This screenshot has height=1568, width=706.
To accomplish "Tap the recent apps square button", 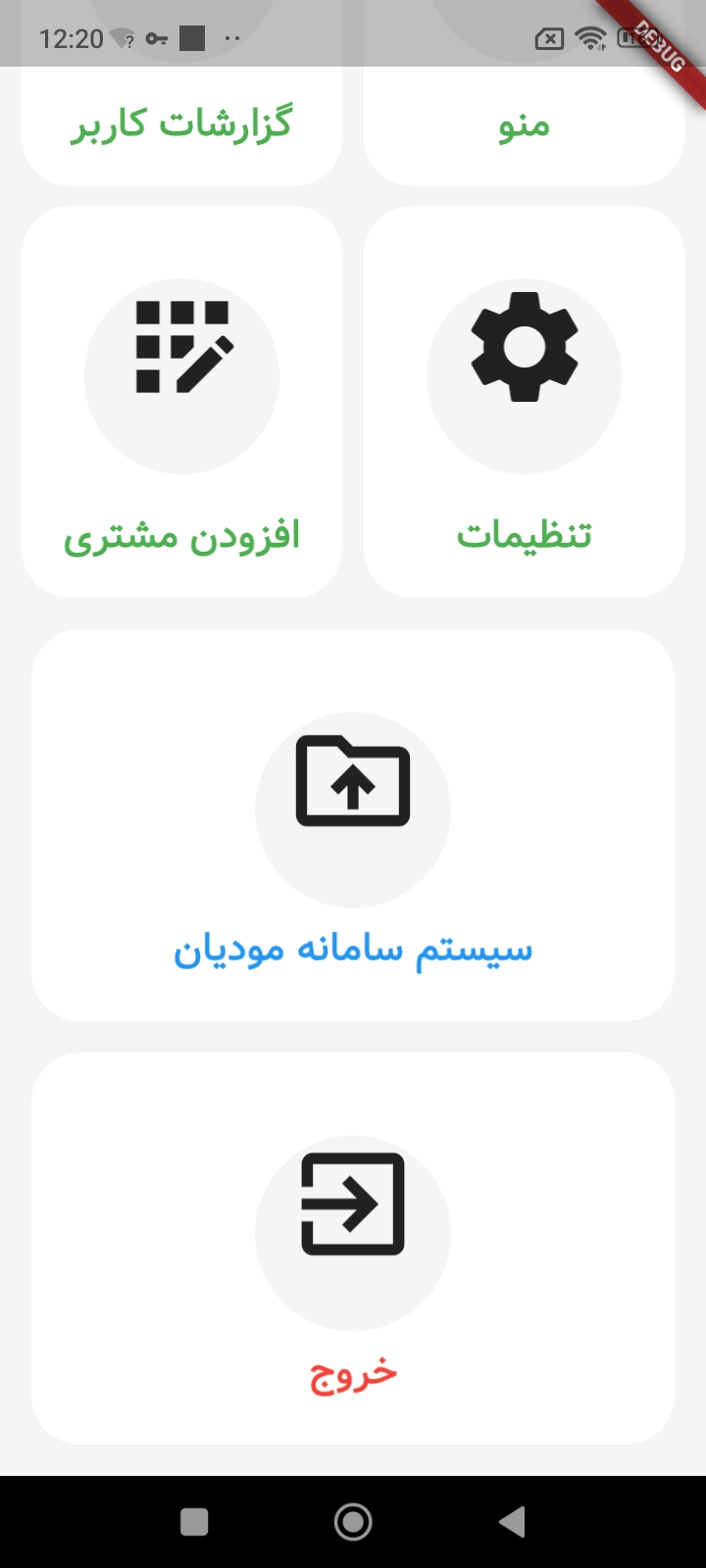I will pyautogui.click(x=195, y=1521).
